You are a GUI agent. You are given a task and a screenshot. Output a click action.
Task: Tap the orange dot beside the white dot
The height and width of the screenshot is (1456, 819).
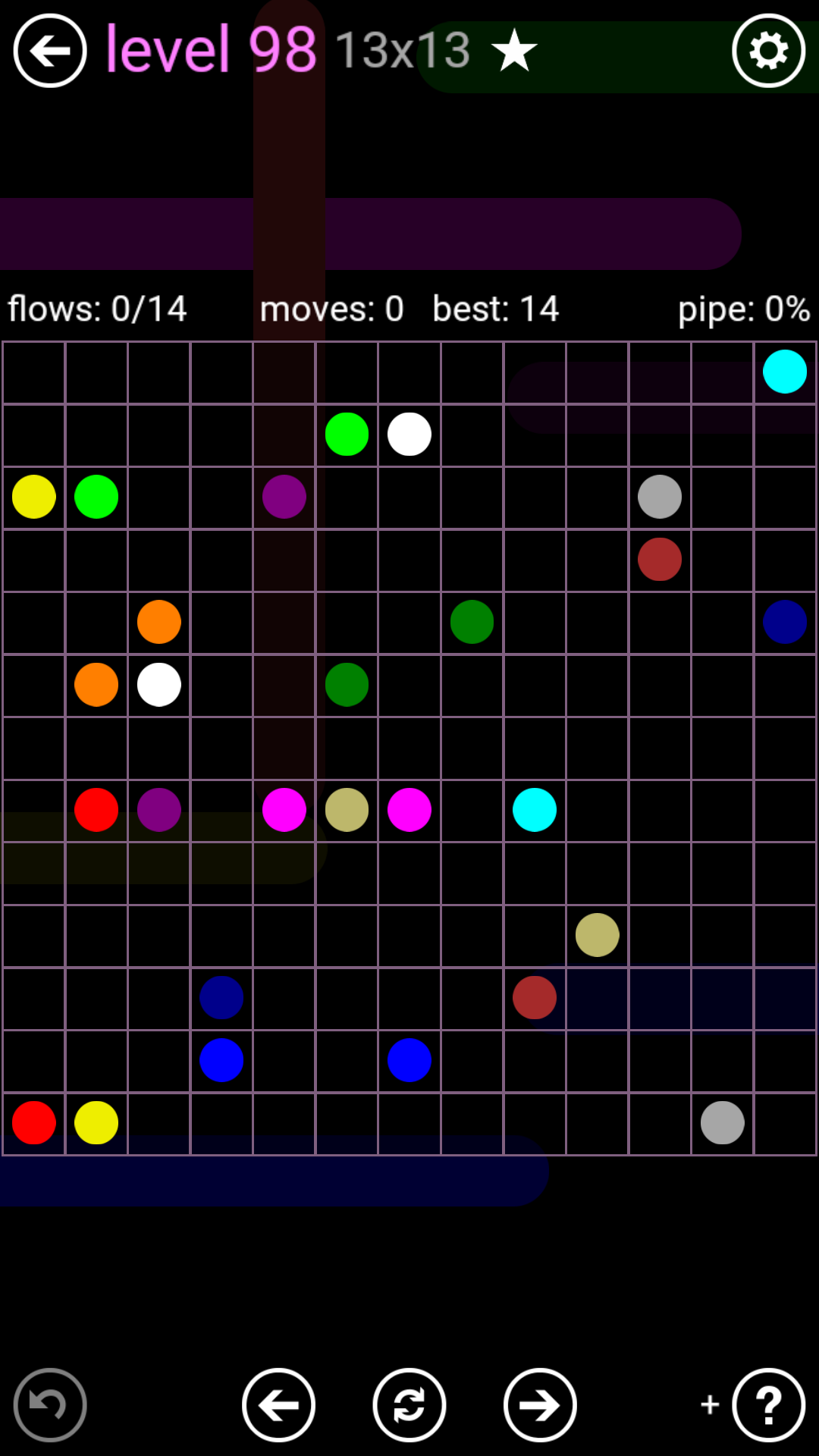click(96, 685)
